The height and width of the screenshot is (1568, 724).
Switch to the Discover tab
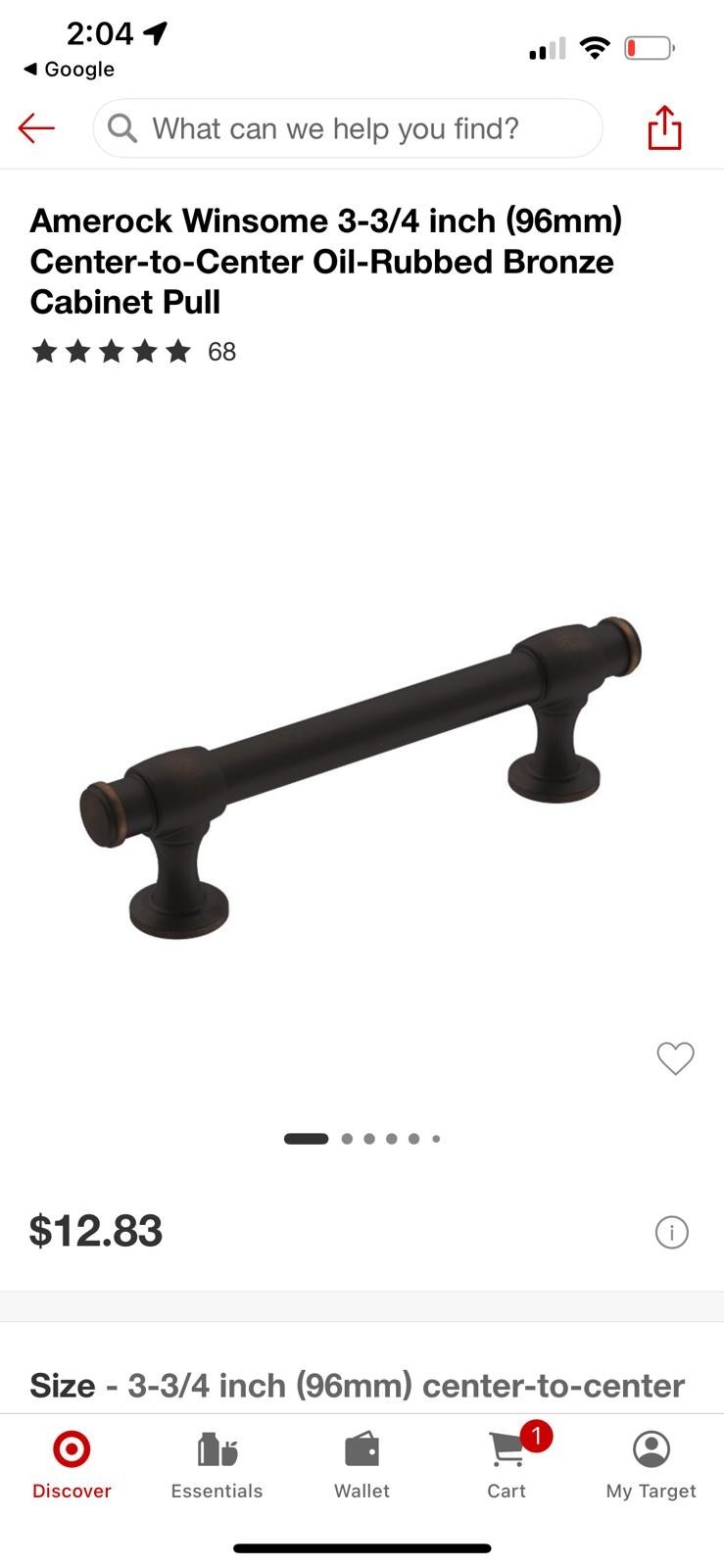point(72,1465)
